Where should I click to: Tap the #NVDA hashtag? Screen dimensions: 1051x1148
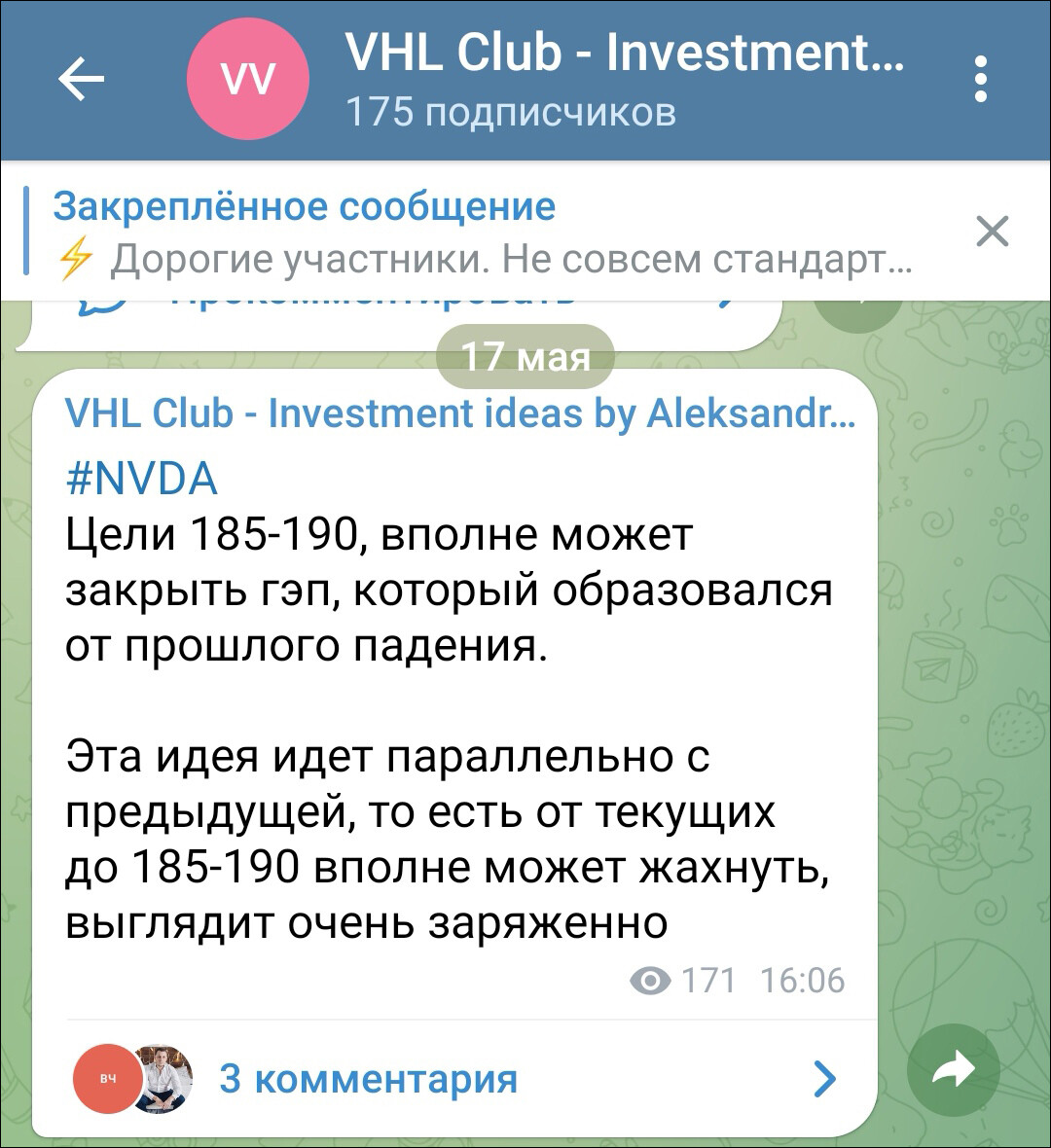142,479
